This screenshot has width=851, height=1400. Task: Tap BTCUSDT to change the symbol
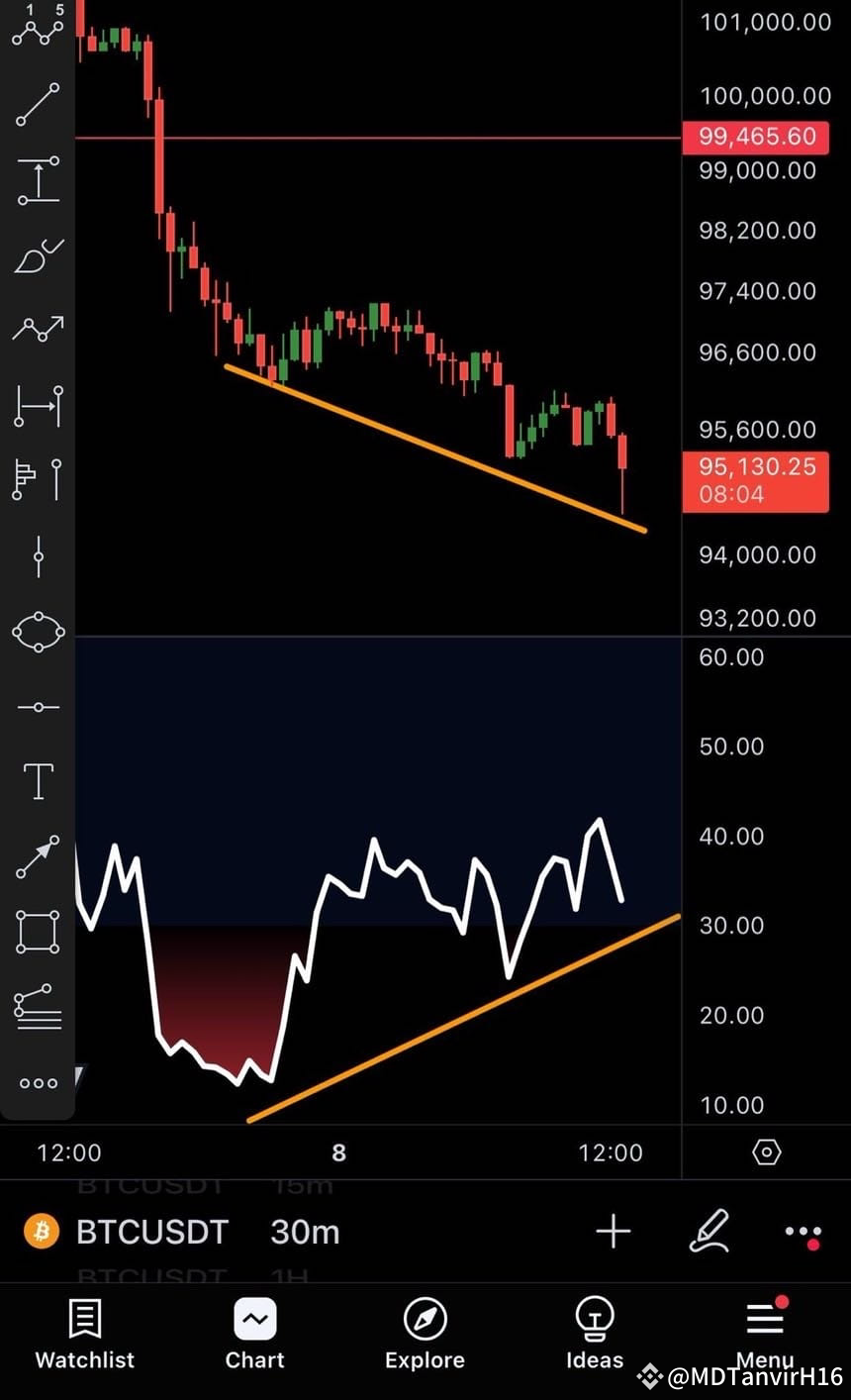tap(151, 1232)
